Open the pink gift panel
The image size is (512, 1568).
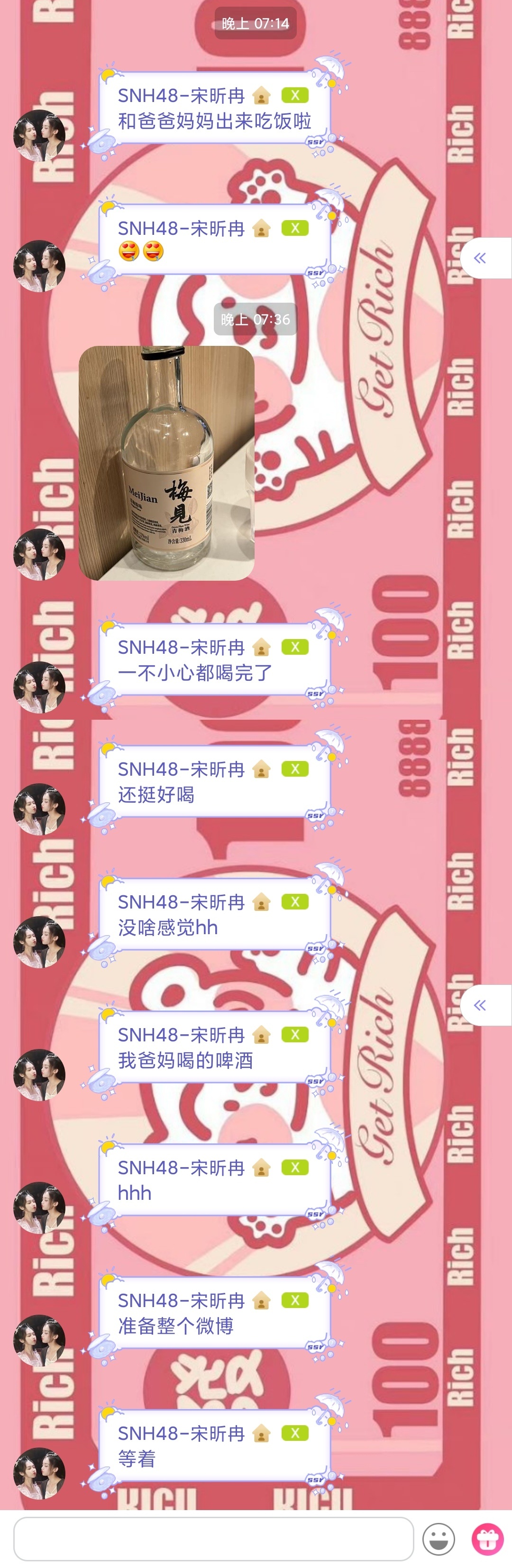pyautogui.click(x=488, y=1539)
